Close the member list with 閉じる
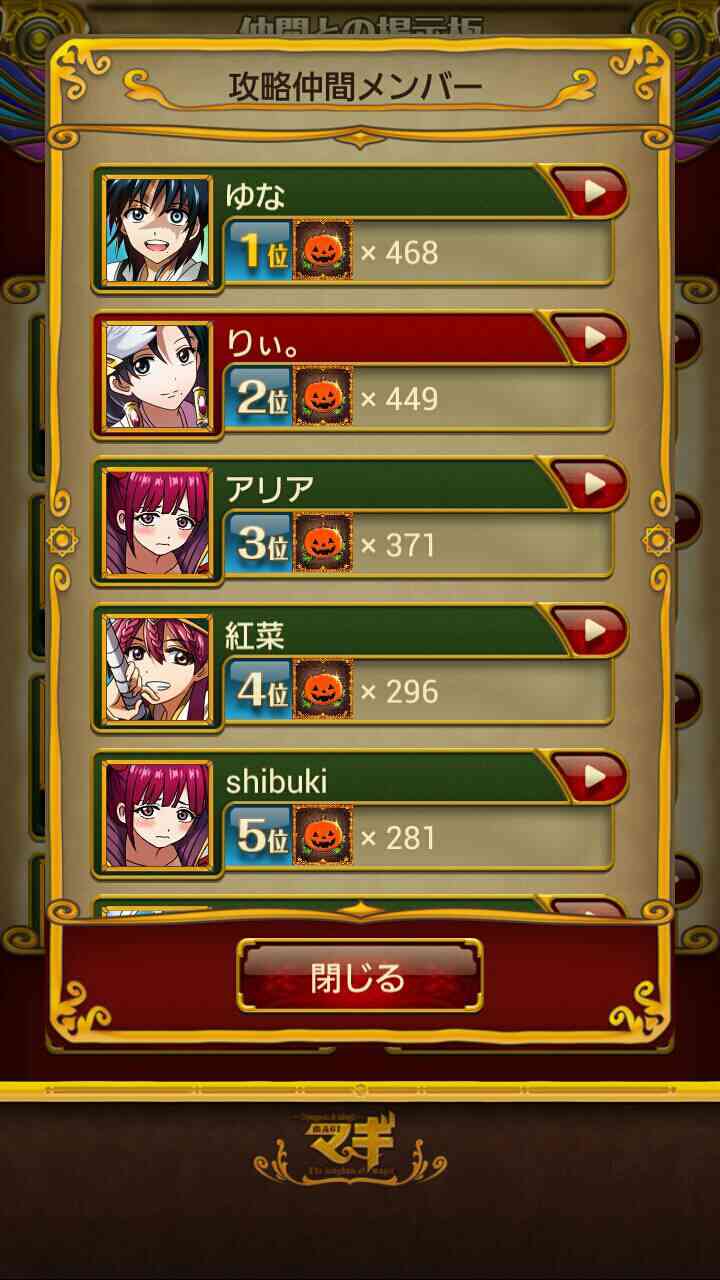The height and width of the screenshot is (1280, 720). (360, 975)
